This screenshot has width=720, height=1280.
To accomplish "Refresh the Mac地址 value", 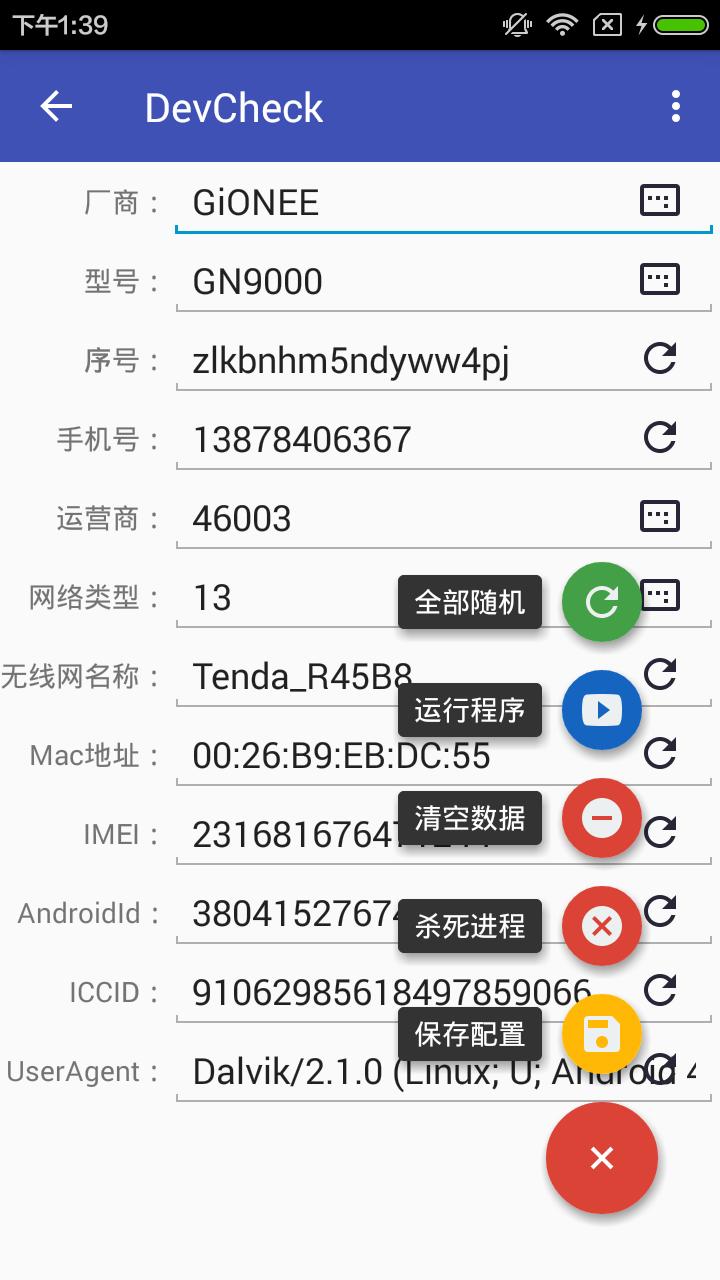I will point(661,753).
